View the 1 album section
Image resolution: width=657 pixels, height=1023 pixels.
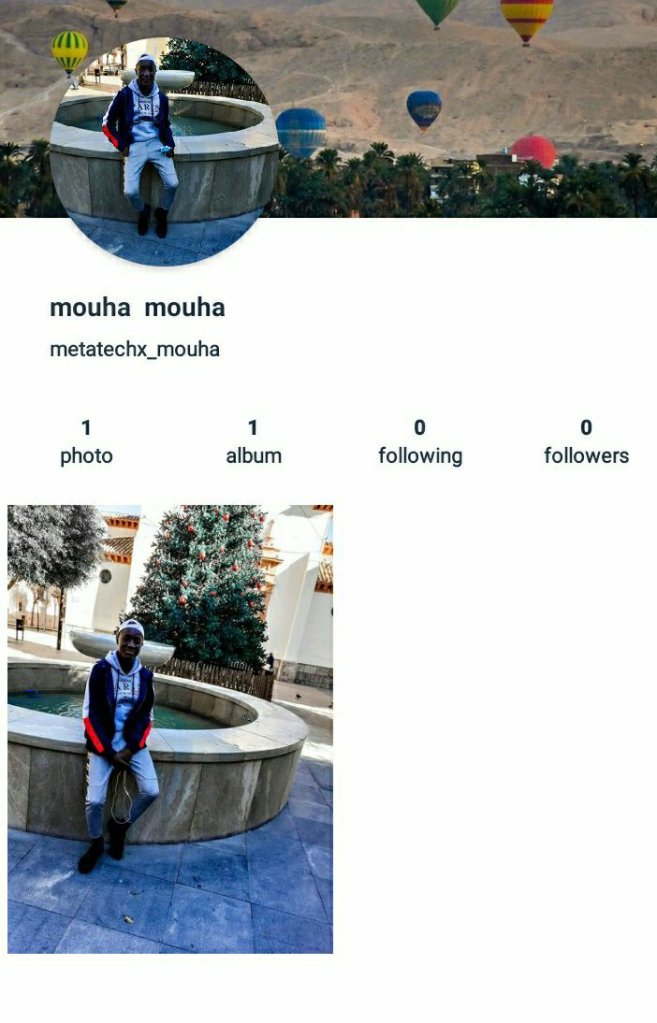253,442
